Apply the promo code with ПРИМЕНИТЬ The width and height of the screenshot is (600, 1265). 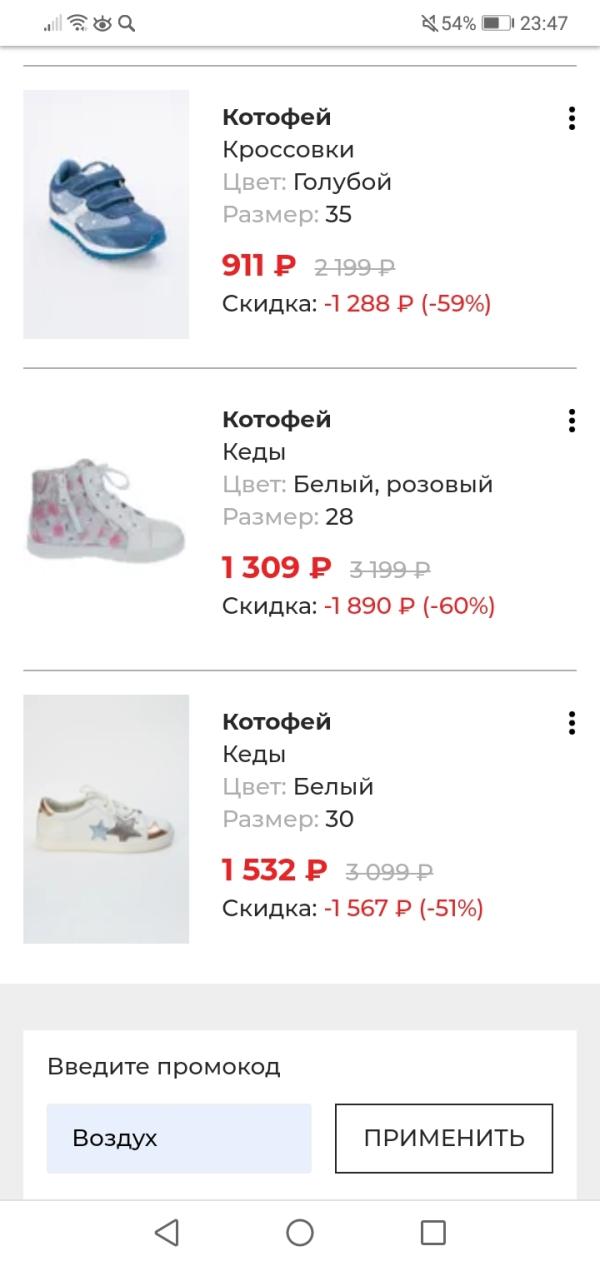tap(444, 1138)
